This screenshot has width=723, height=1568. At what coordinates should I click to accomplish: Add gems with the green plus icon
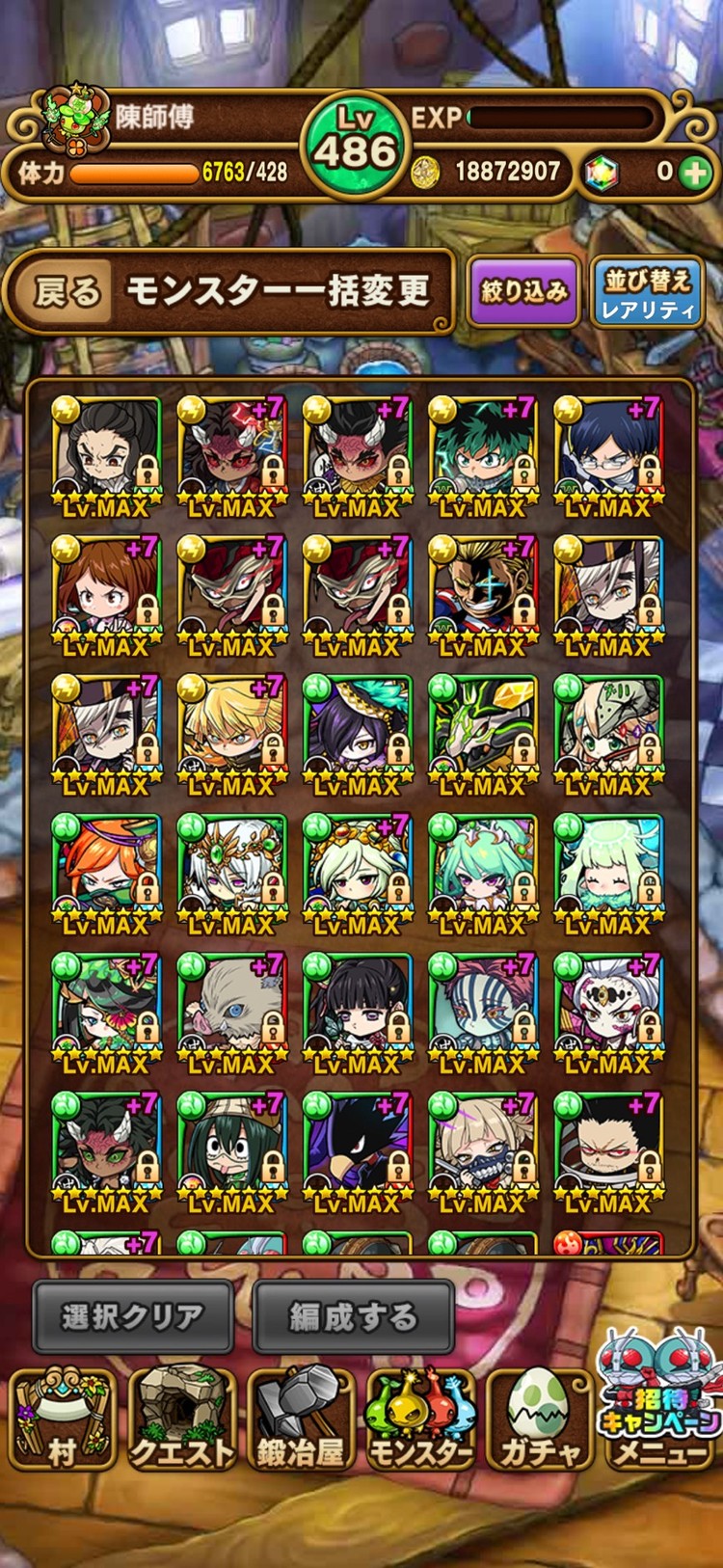coord(694,173)
